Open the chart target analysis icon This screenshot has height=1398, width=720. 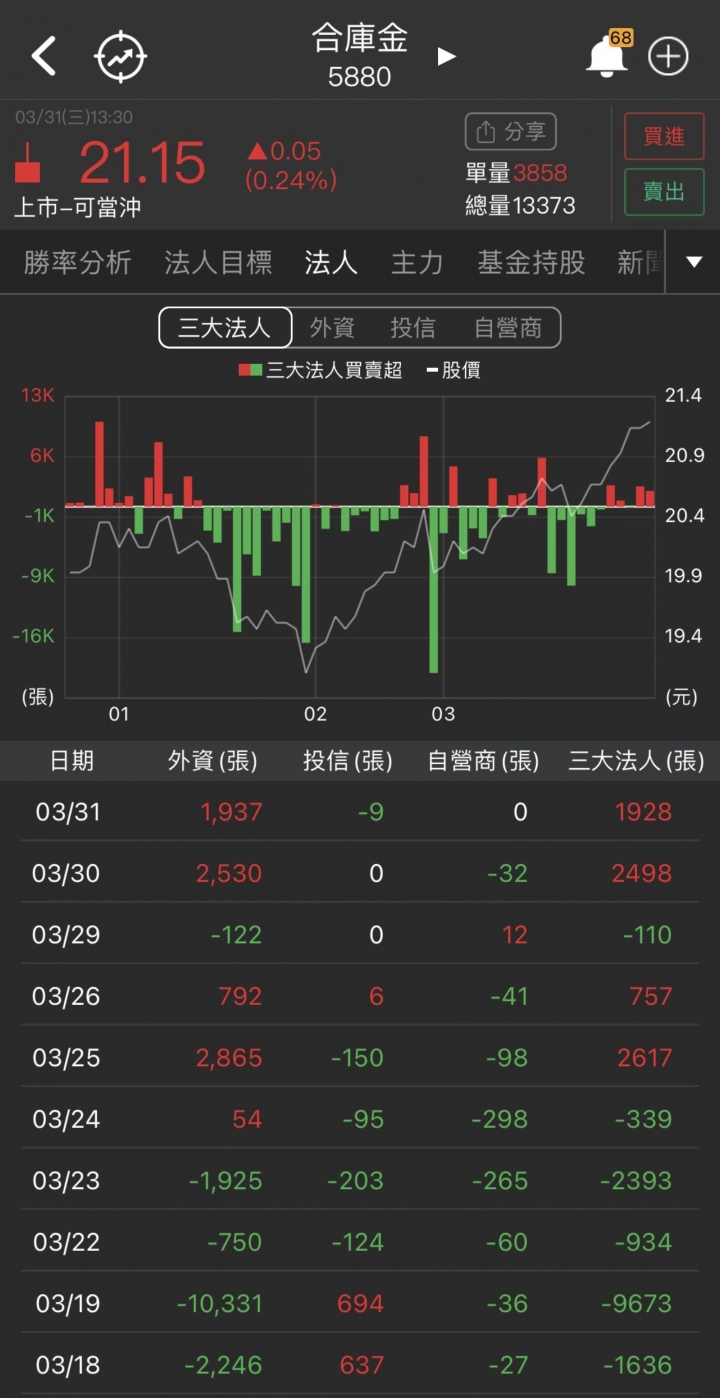pyautogui.click(x=120, y=57)
